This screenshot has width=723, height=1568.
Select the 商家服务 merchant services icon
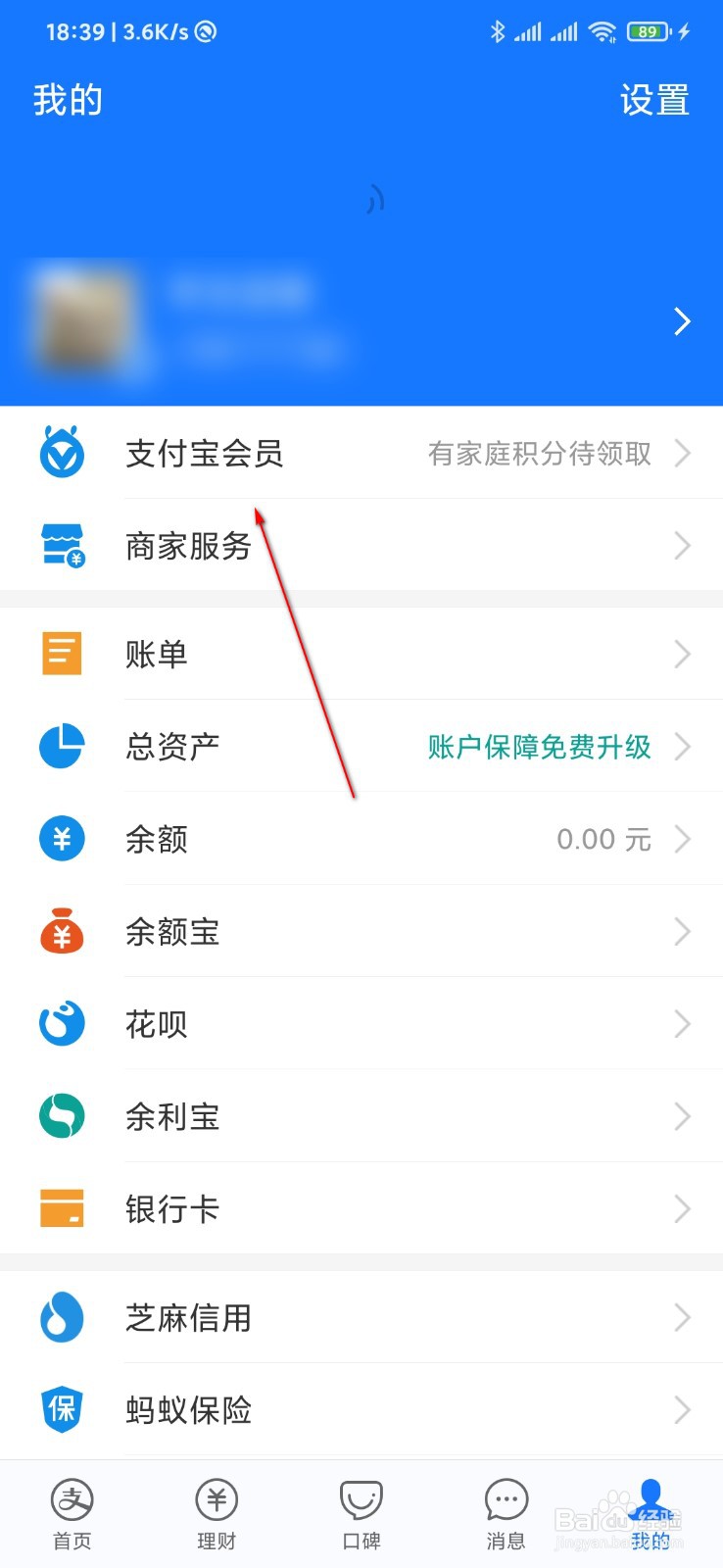pos(62,546)
